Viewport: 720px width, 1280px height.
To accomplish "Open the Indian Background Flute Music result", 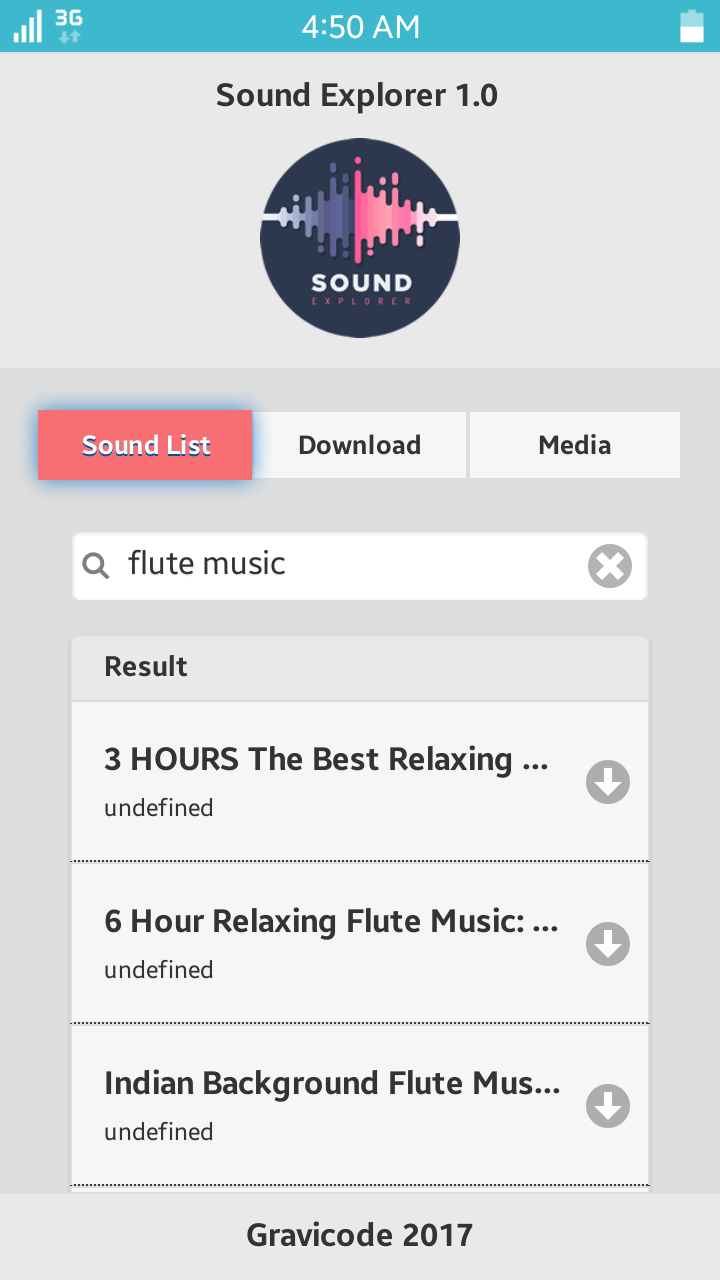I will [330, 1104].
